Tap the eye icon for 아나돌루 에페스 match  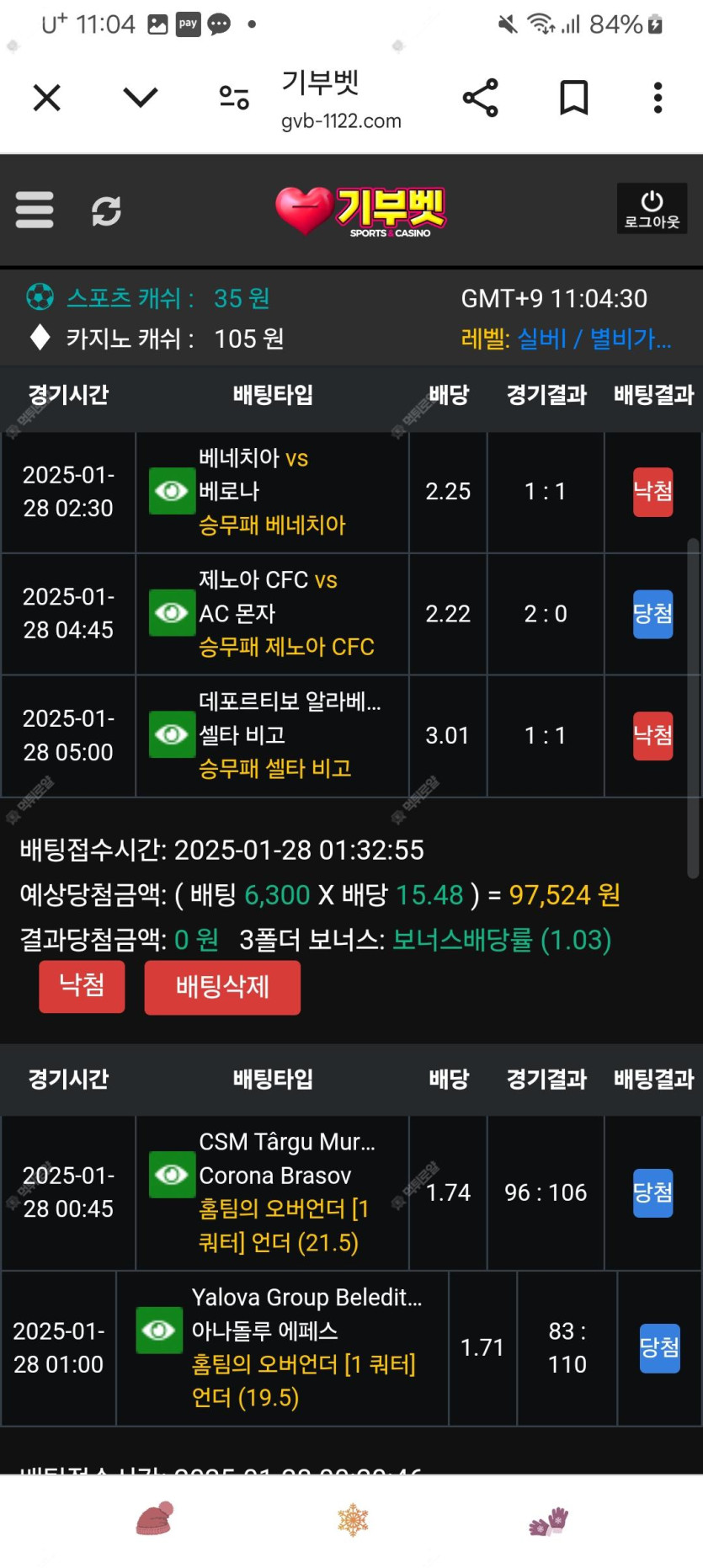(x=160, y=1331)
